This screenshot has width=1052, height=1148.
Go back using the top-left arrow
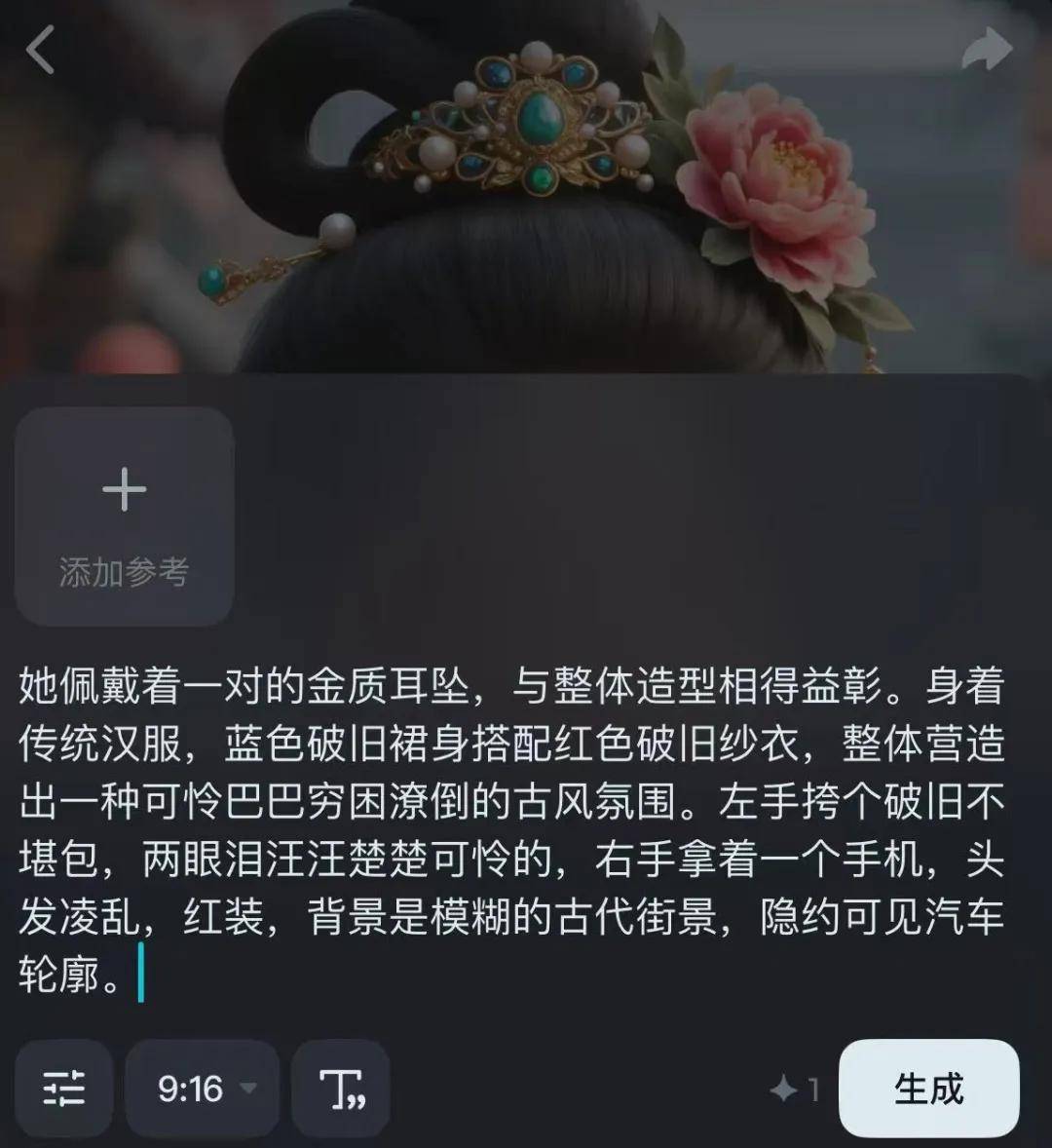click(40, 50)
